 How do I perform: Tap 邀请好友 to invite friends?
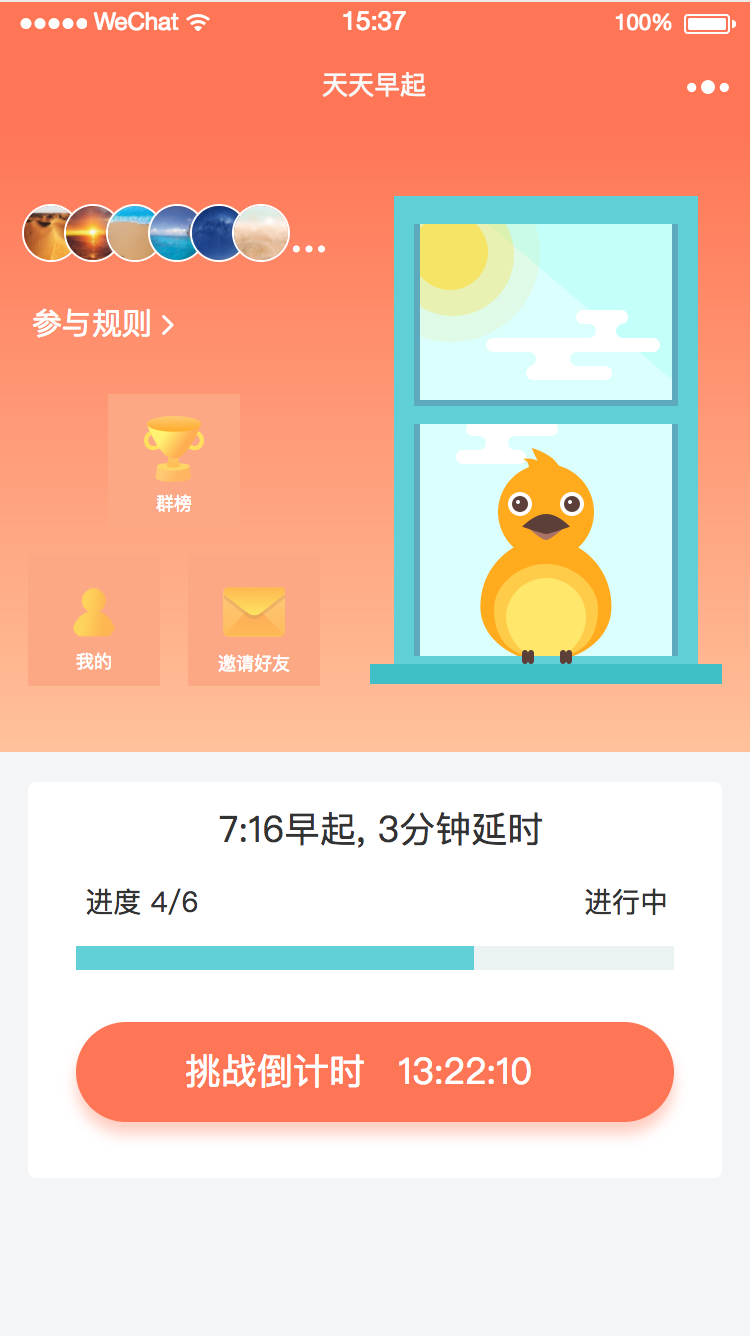click(x=254, y=621)
